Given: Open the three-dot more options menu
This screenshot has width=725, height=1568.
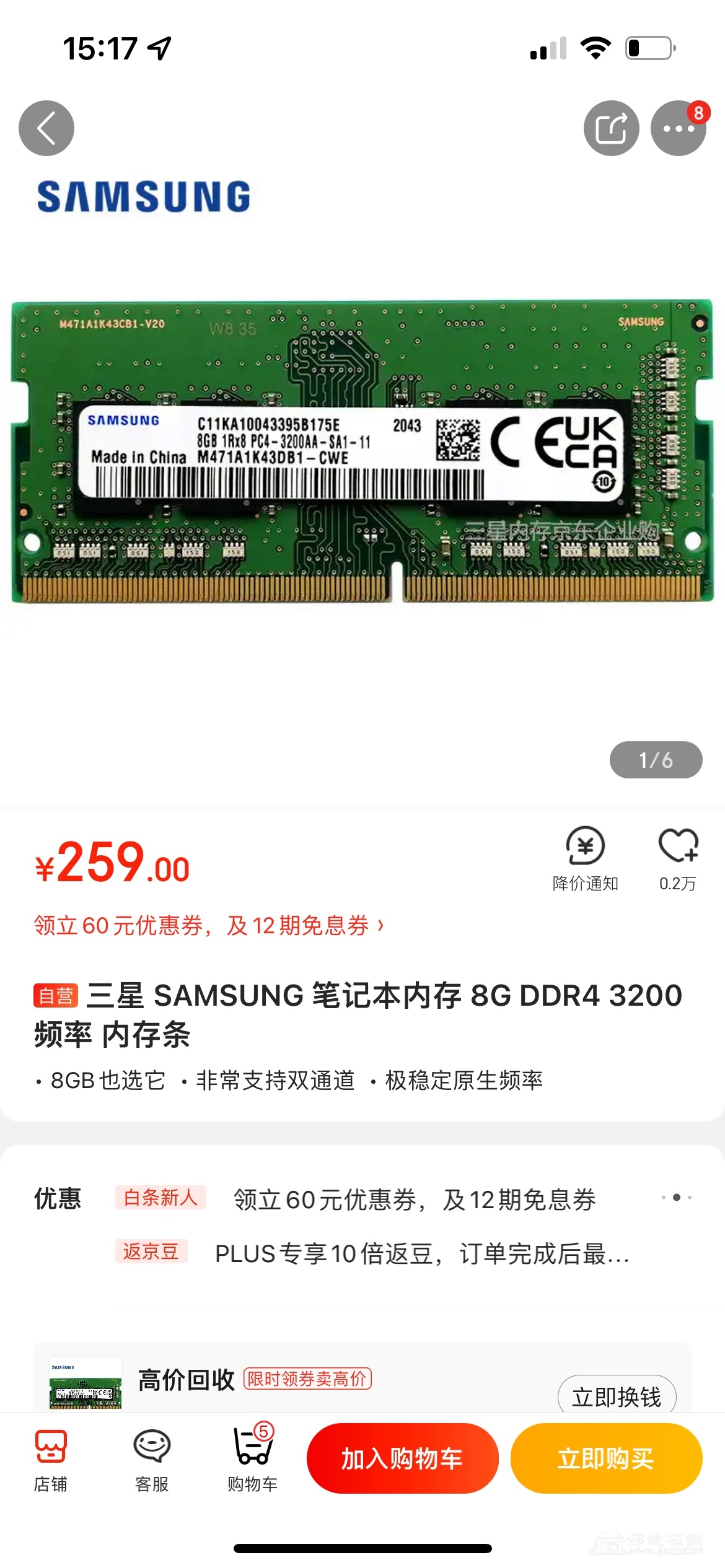Looking at the screenshot, I should coord(678,128).
